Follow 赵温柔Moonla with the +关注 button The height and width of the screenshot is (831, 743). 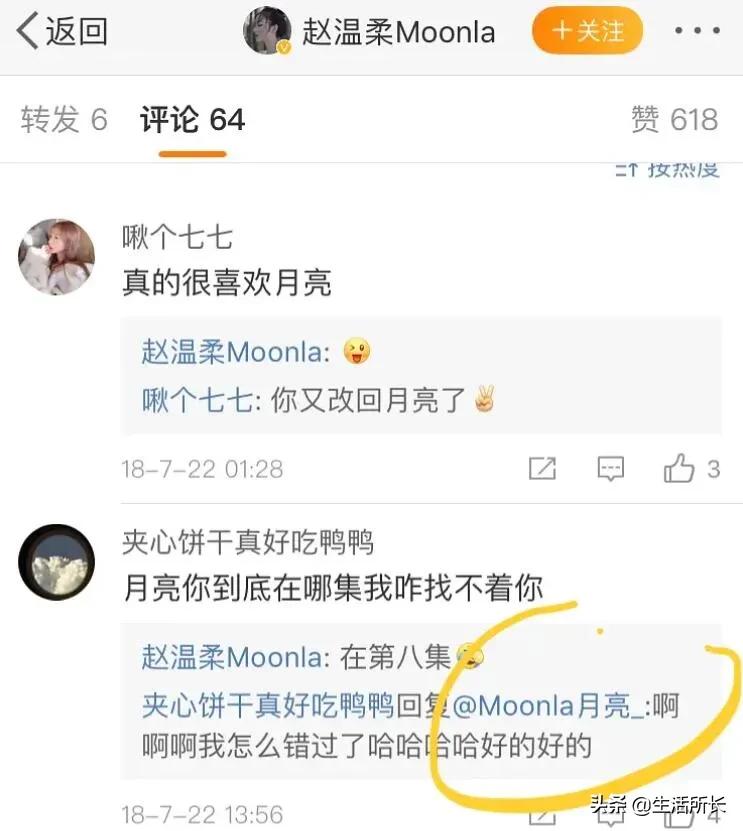click(588, 31)
